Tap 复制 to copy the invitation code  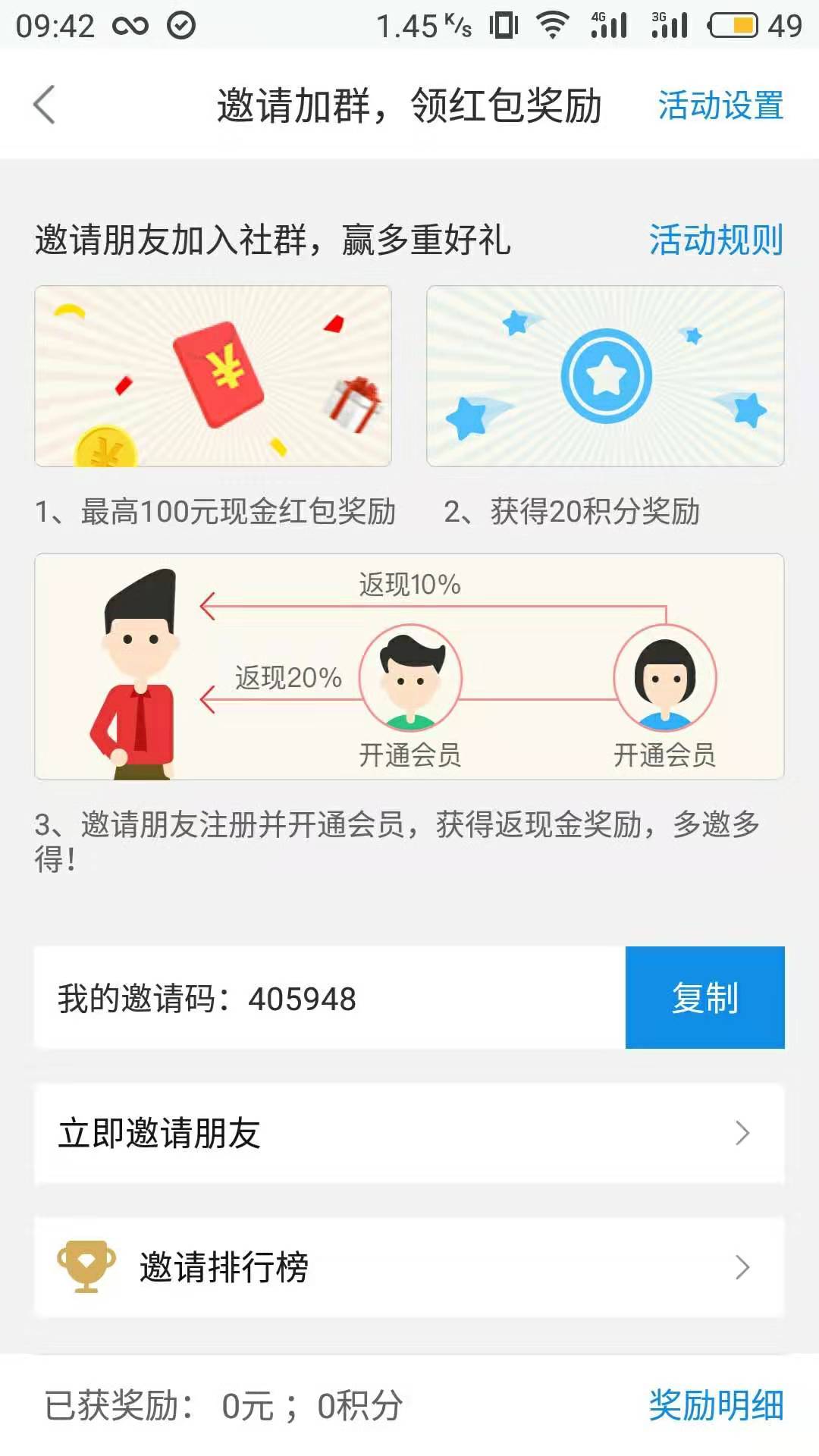click(x=704, y=997)
